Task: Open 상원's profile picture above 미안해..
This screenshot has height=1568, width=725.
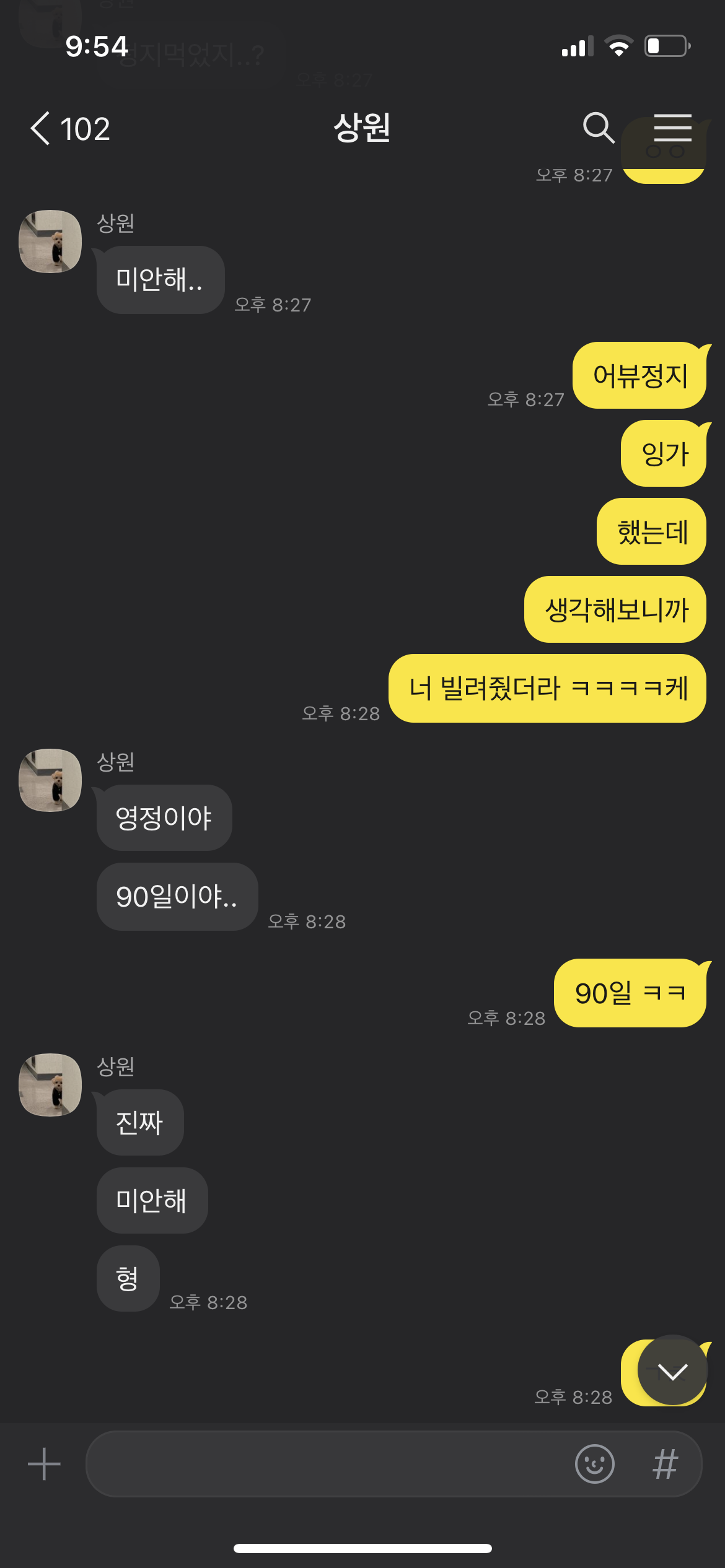Action: (50, 242)
